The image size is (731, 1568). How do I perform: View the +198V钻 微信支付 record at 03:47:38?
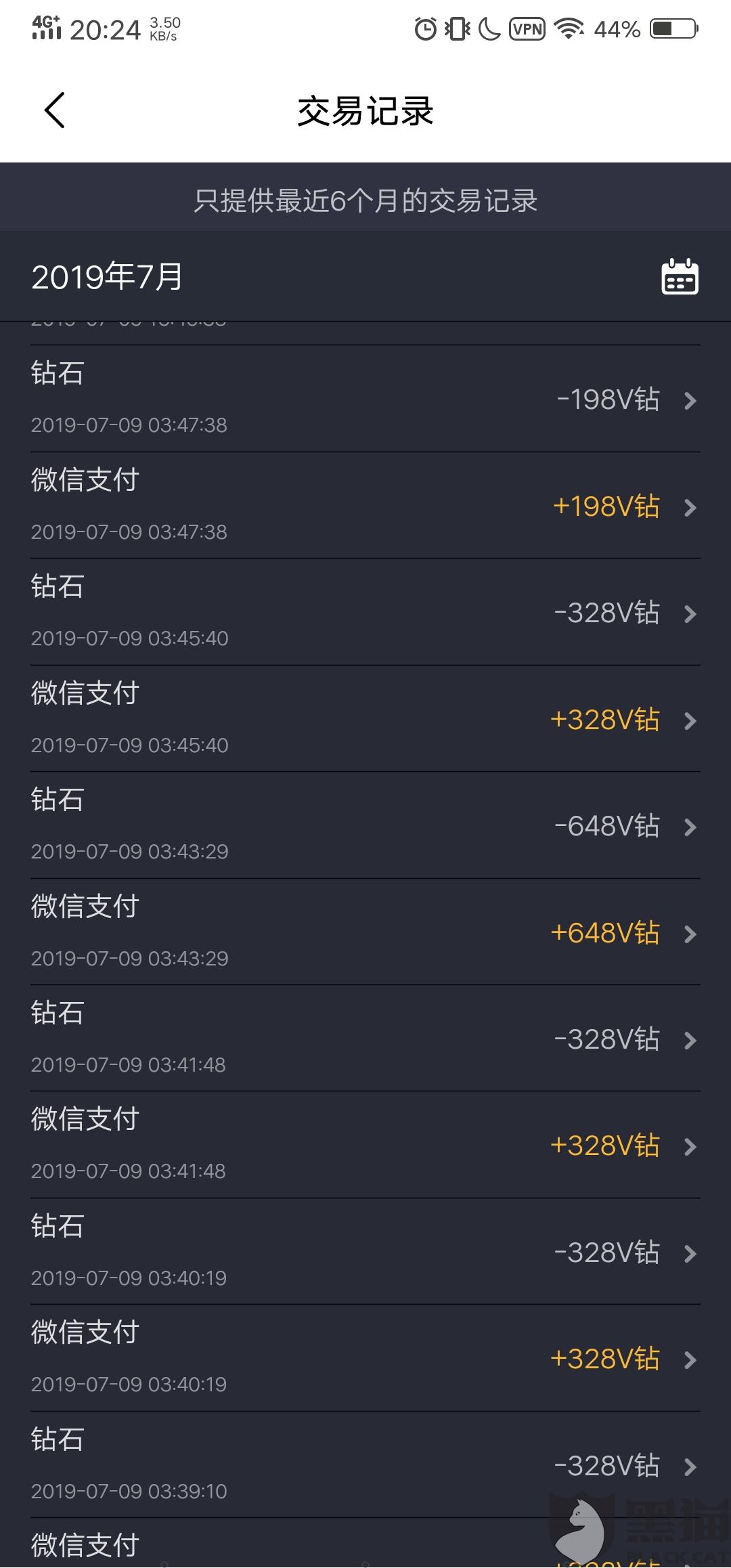(x=365, y=506)
